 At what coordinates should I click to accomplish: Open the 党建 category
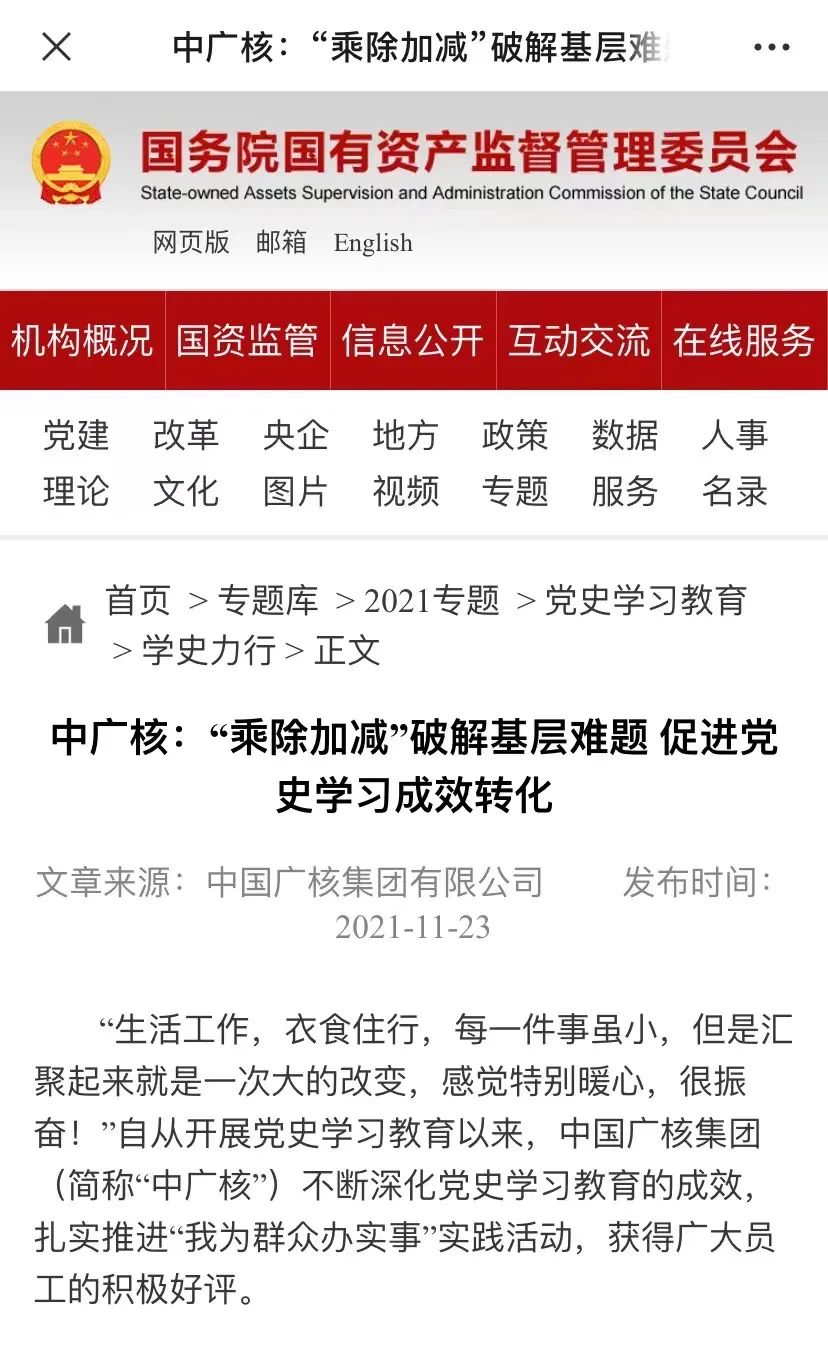coord(76,435)
